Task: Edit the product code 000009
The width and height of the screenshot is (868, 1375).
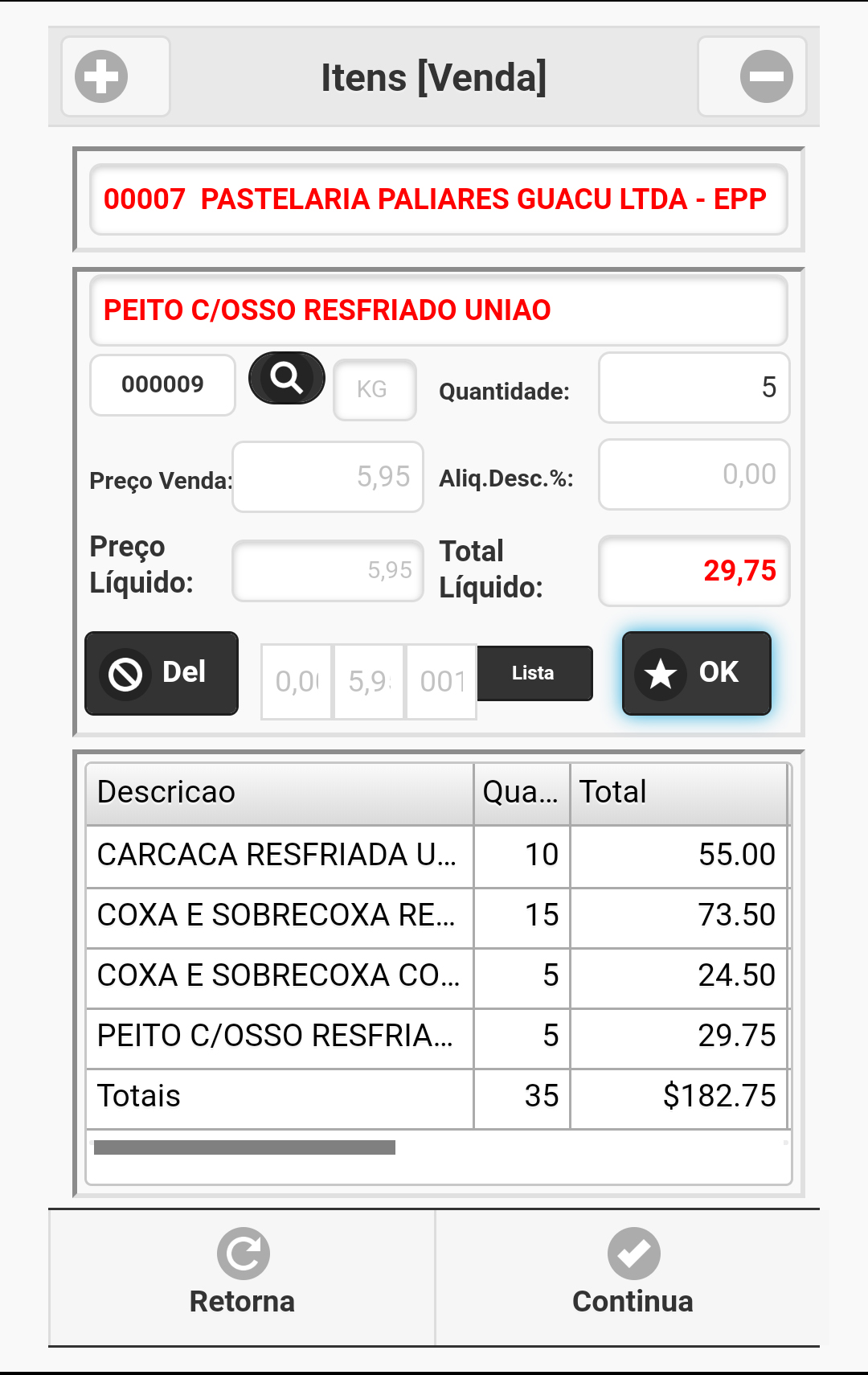Action: [x=163, y=385]
